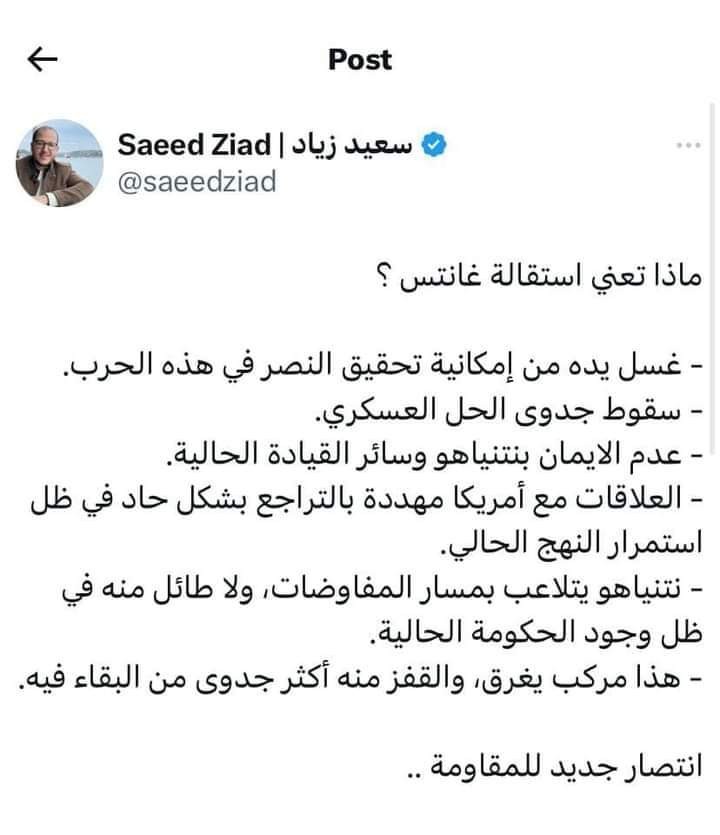
Task: Go back from the Post screen
Action: pyautogui.click(x=42, y=60)
